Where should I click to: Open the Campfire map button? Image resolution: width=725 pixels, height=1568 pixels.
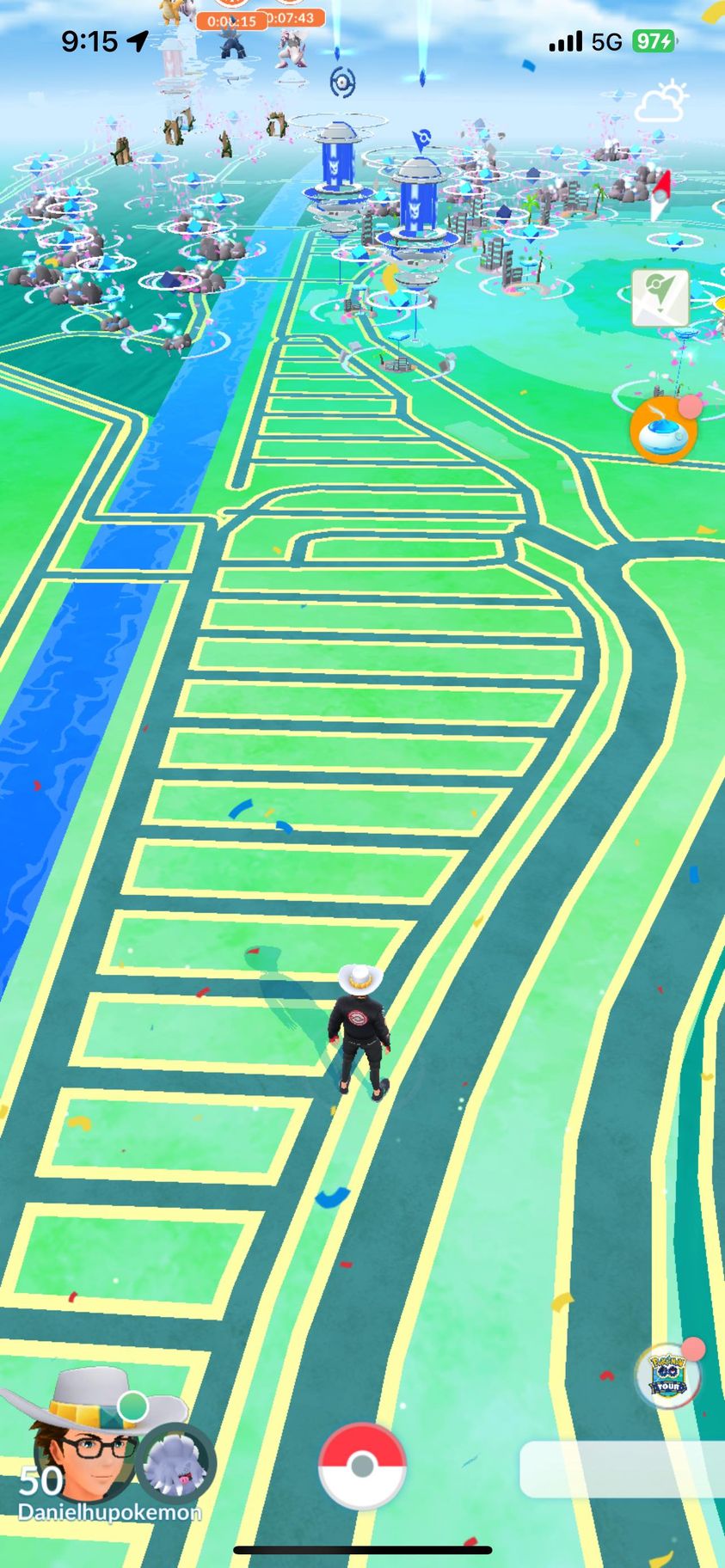[x=660, y=298]
